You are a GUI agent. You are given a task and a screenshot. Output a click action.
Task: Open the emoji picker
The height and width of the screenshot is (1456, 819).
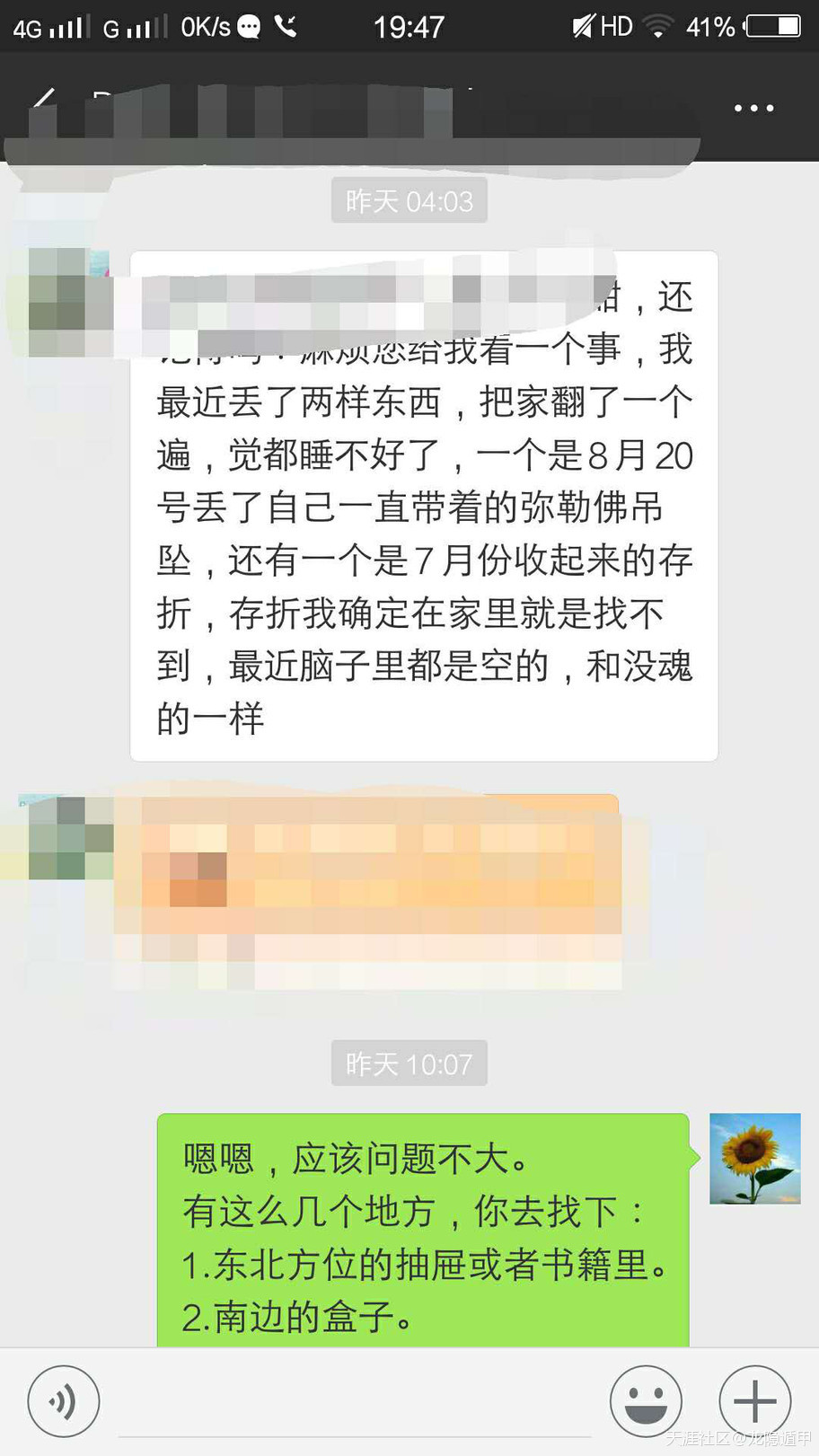click(646, 1401)
